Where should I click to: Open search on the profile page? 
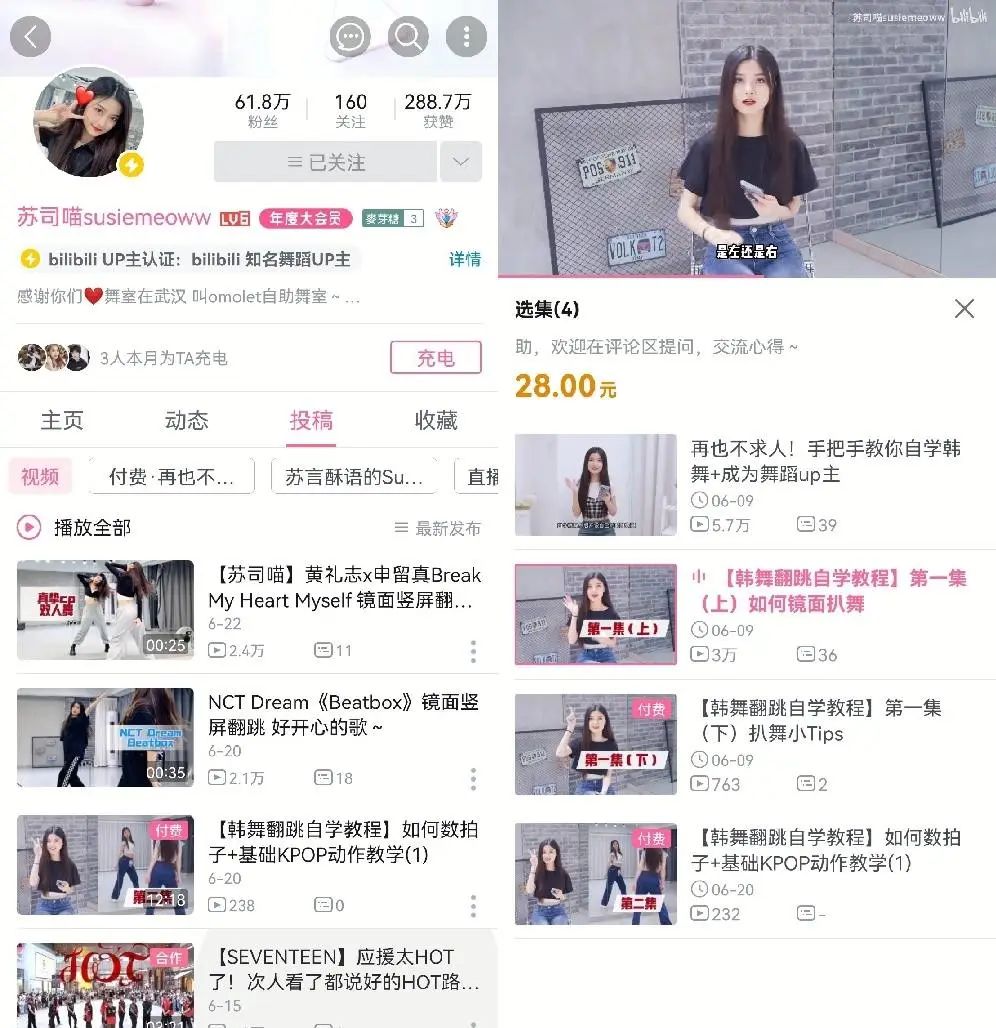point(408,38)
